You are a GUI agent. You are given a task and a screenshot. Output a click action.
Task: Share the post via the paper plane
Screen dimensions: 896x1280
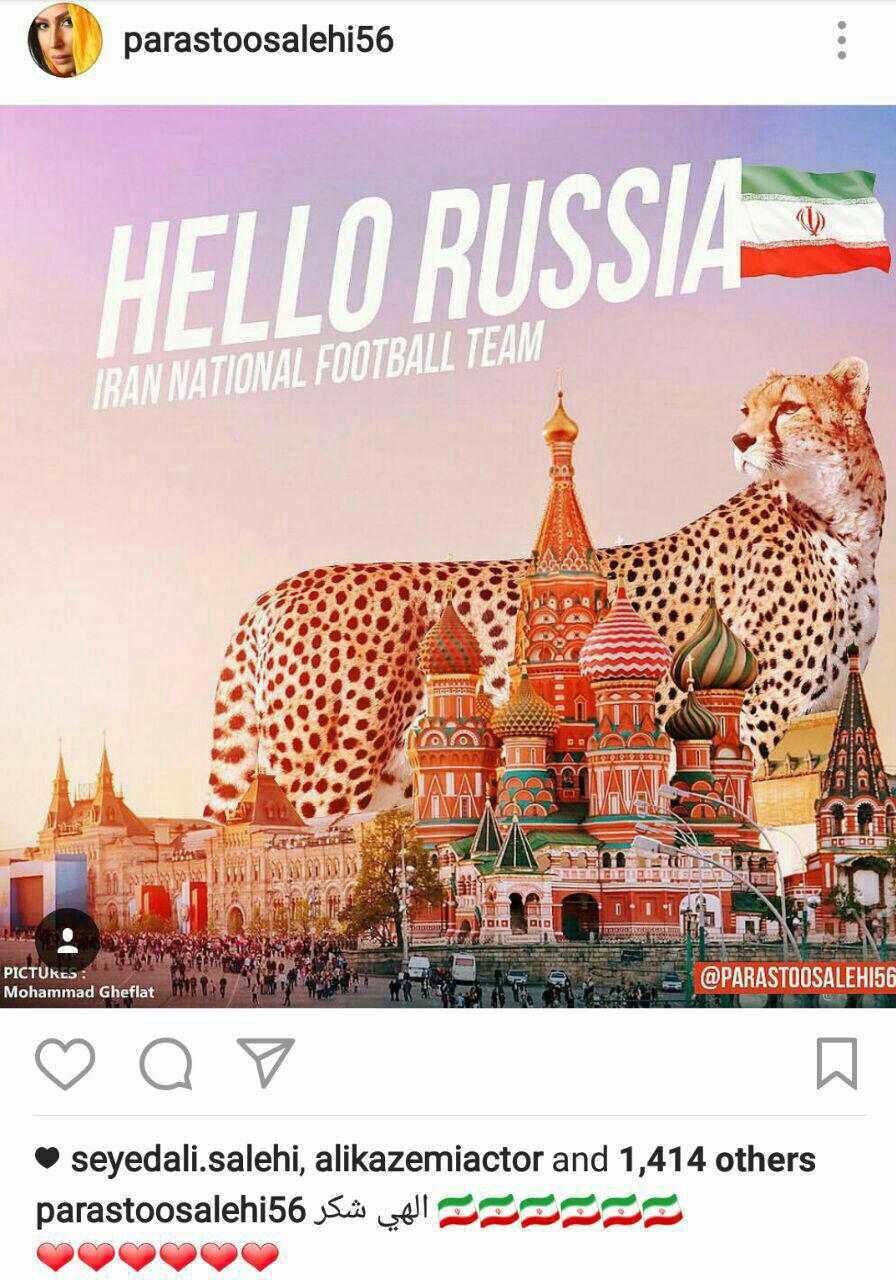265,1062
